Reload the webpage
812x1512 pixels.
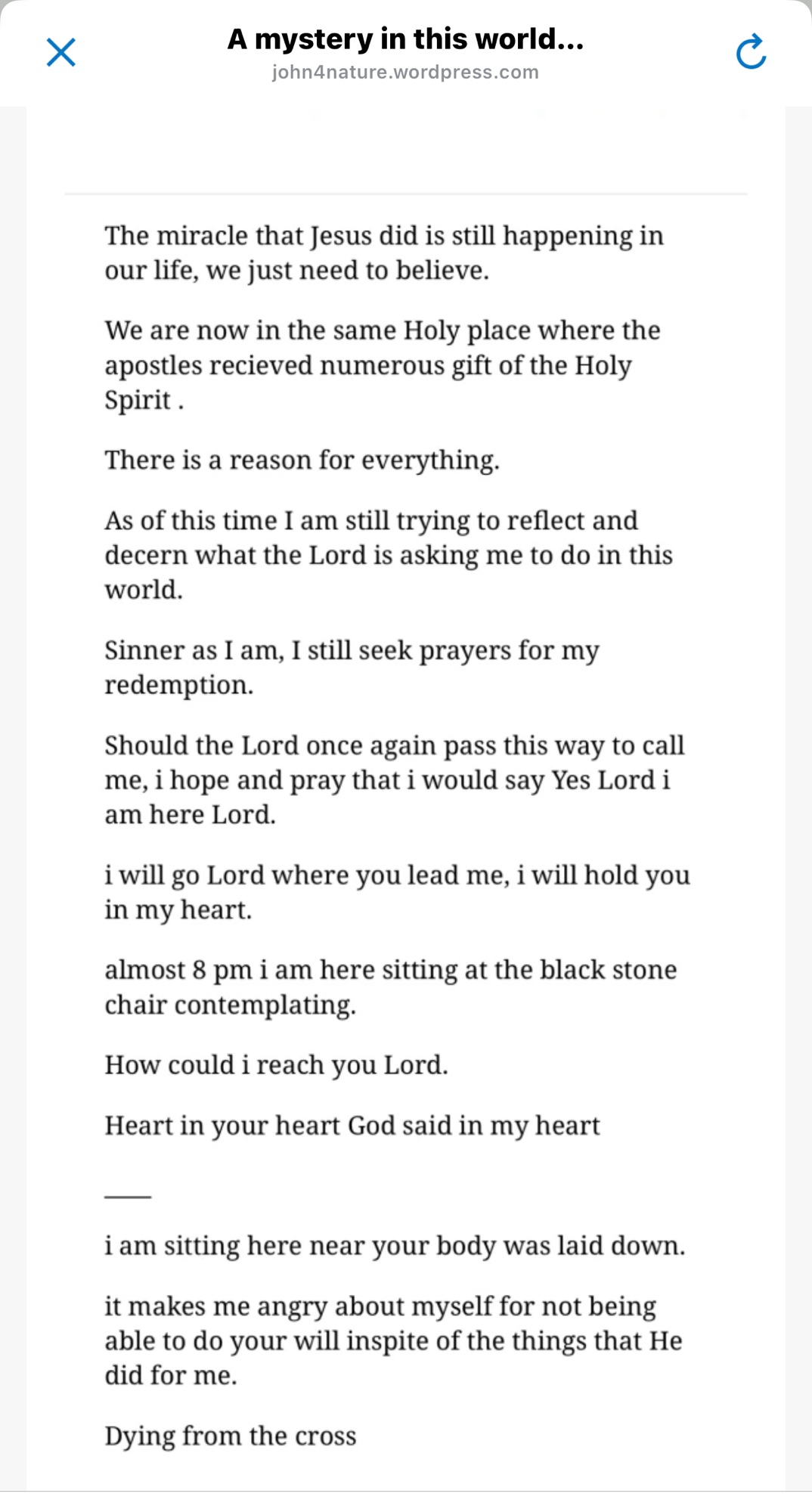pos(751,52)
